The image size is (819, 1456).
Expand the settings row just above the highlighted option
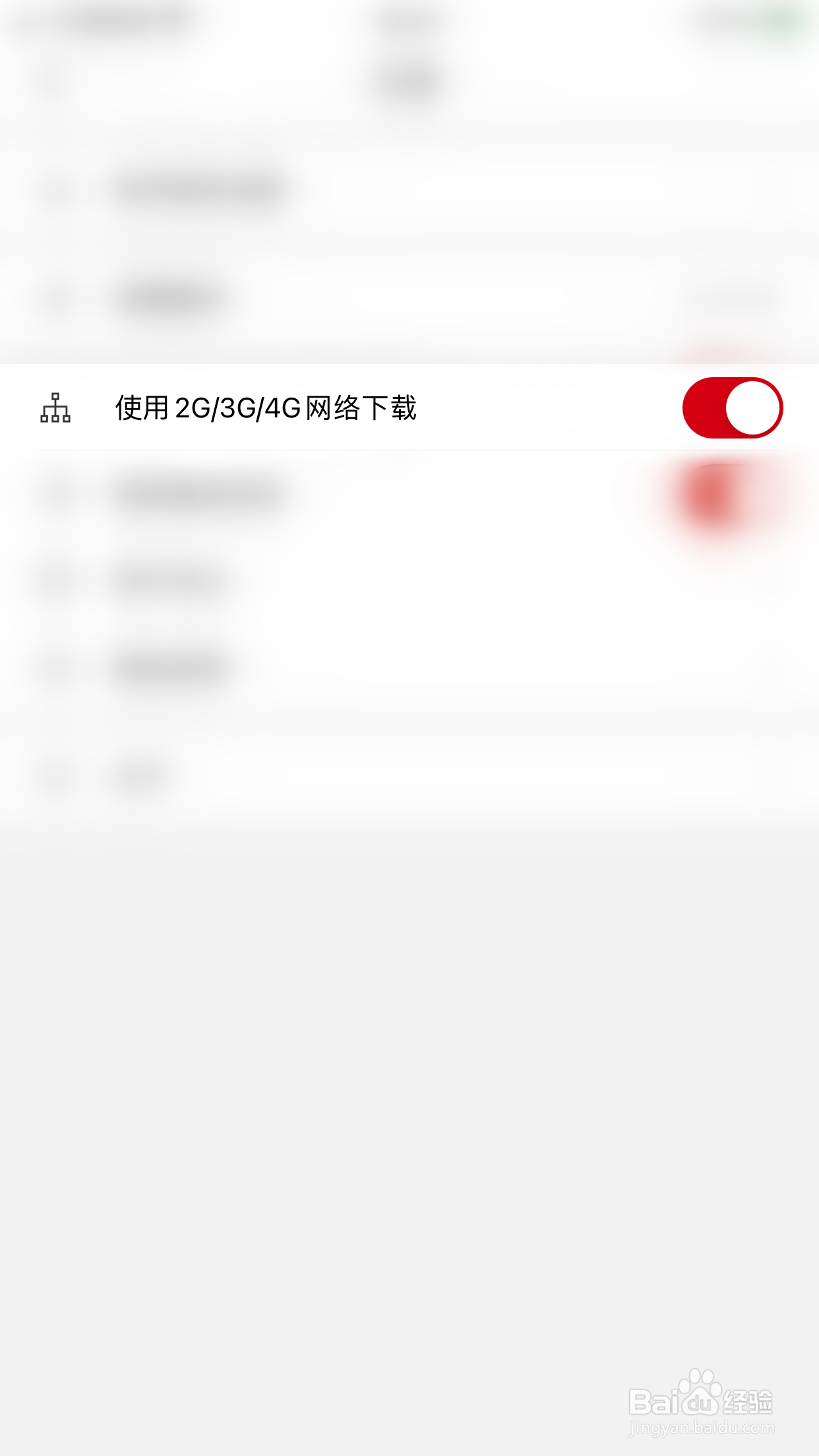point(198,297)
